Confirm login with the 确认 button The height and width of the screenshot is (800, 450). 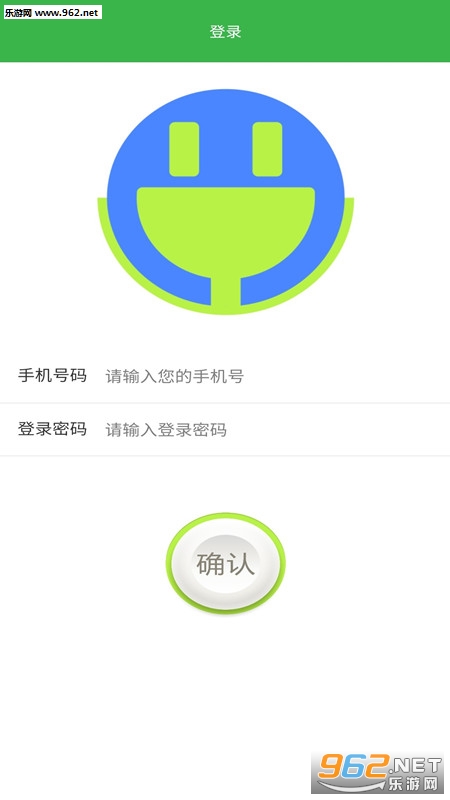pos(225,564)
